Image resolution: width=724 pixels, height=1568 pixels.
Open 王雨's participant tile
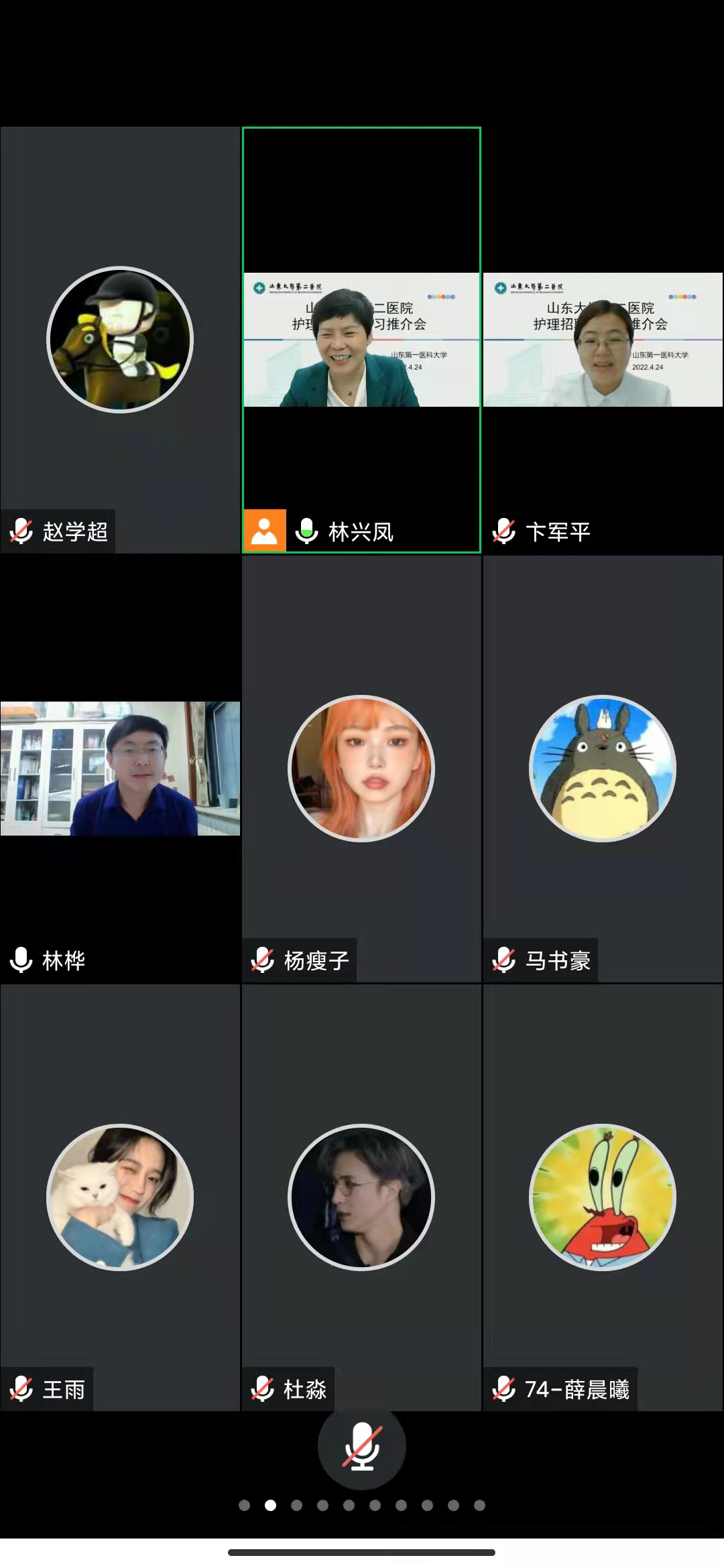[120, 1197]
